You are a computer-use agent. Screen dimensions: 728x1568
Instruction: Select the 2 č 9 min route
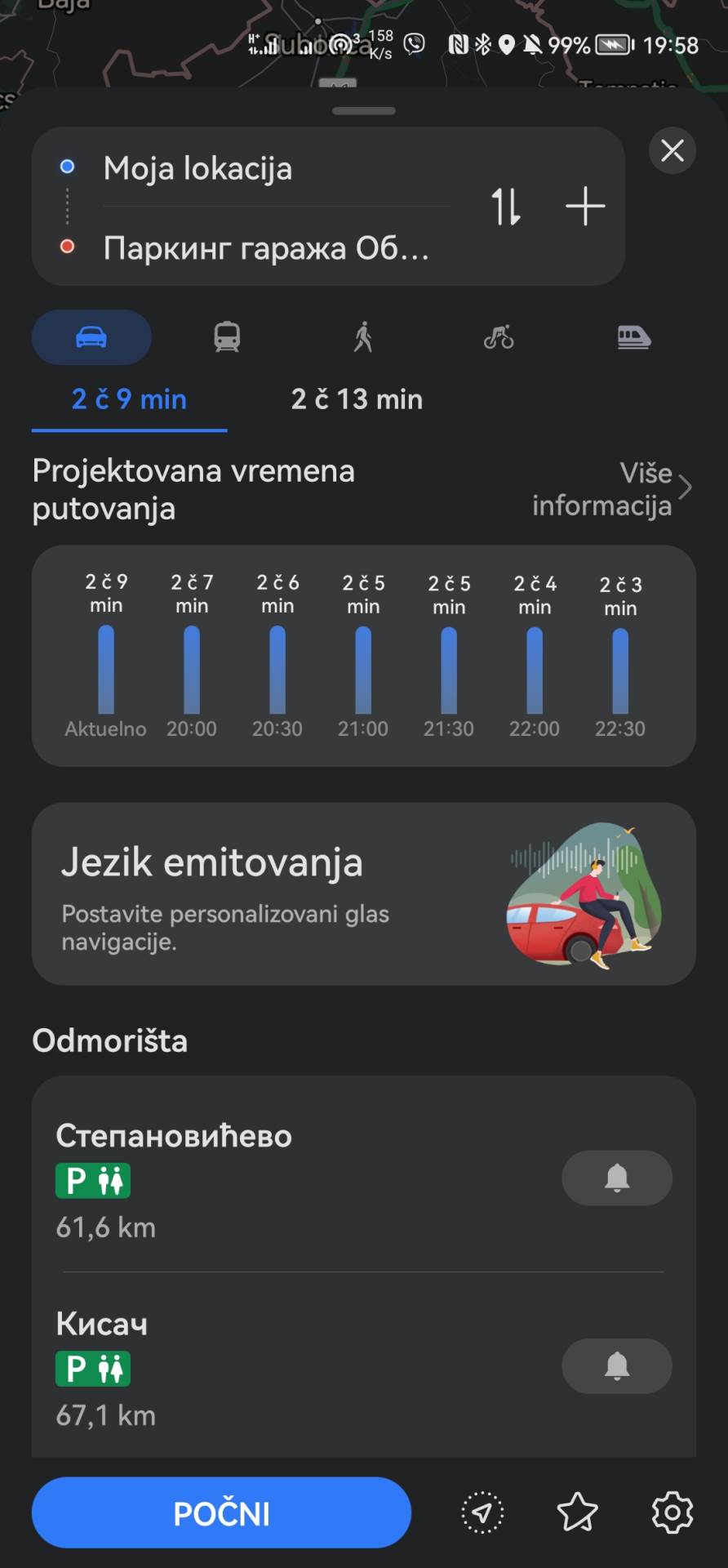[x=128, y=399]
